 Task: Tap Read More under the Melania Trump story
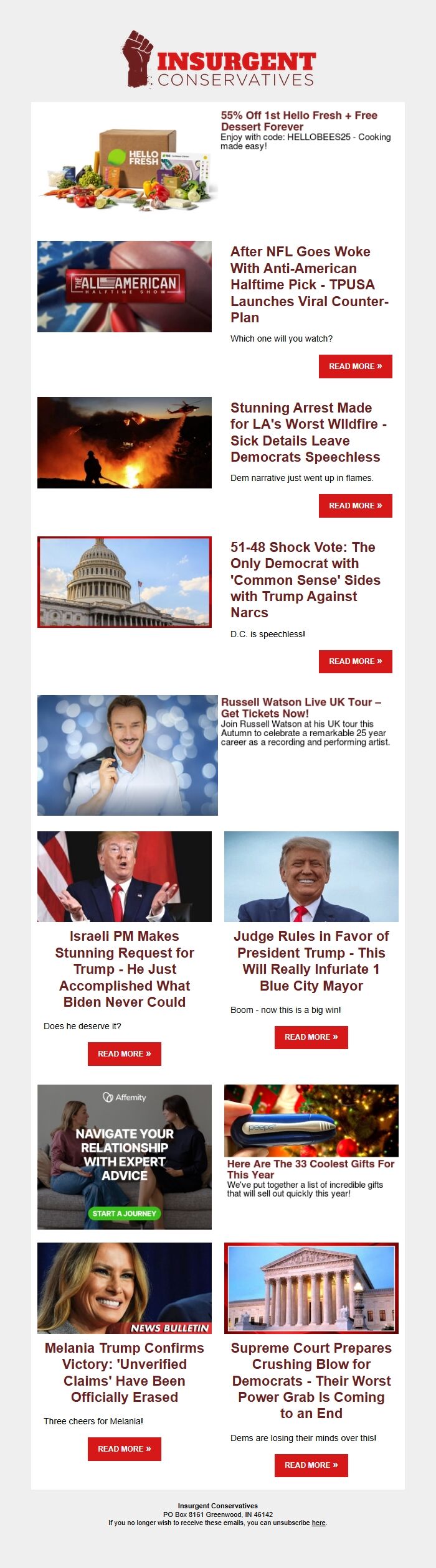pos(124,1449)
